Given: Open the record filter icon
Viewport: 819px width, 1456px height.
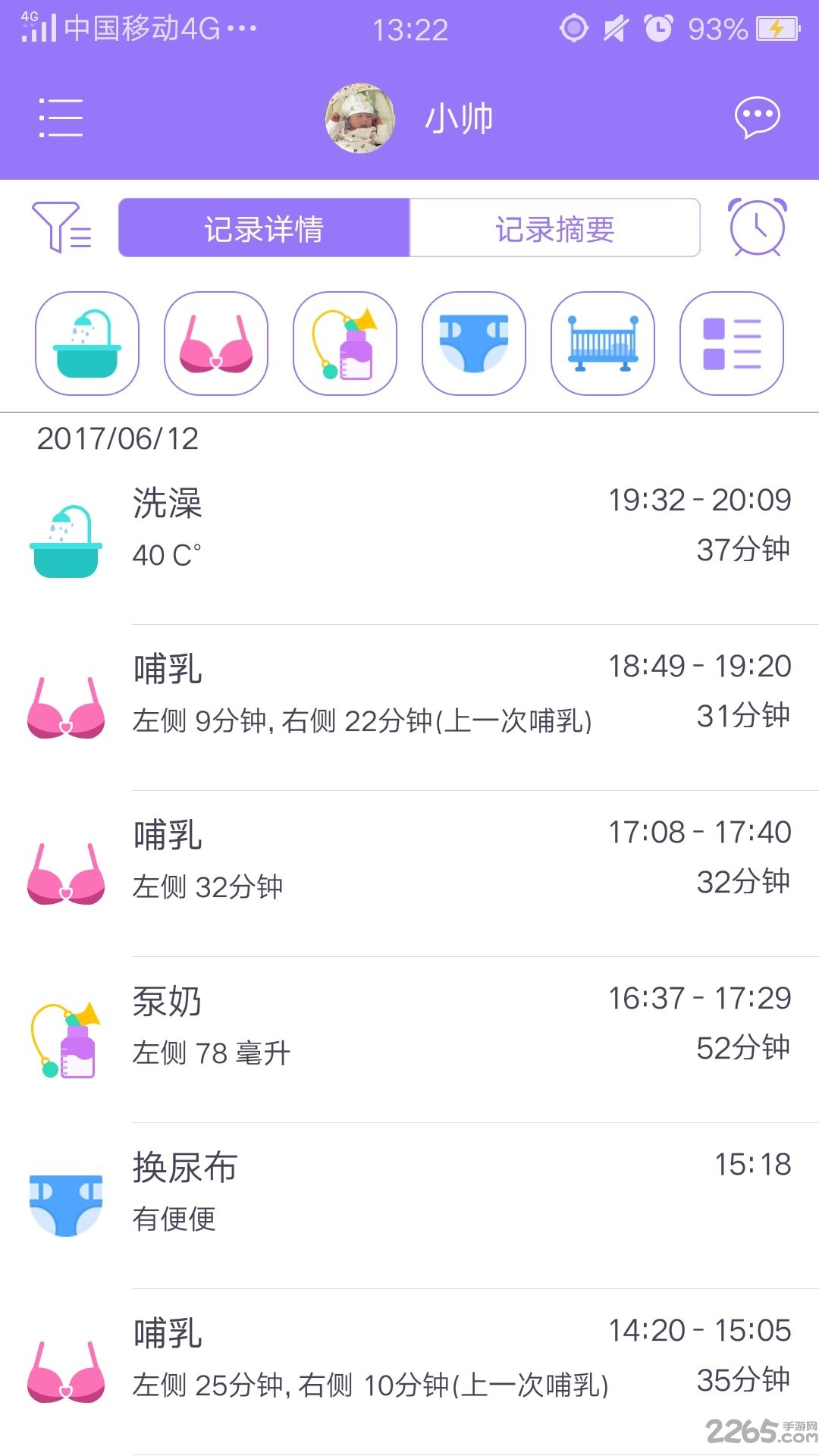Looking at the screenshot, I should pyautogui.click(x=61, y=227).
